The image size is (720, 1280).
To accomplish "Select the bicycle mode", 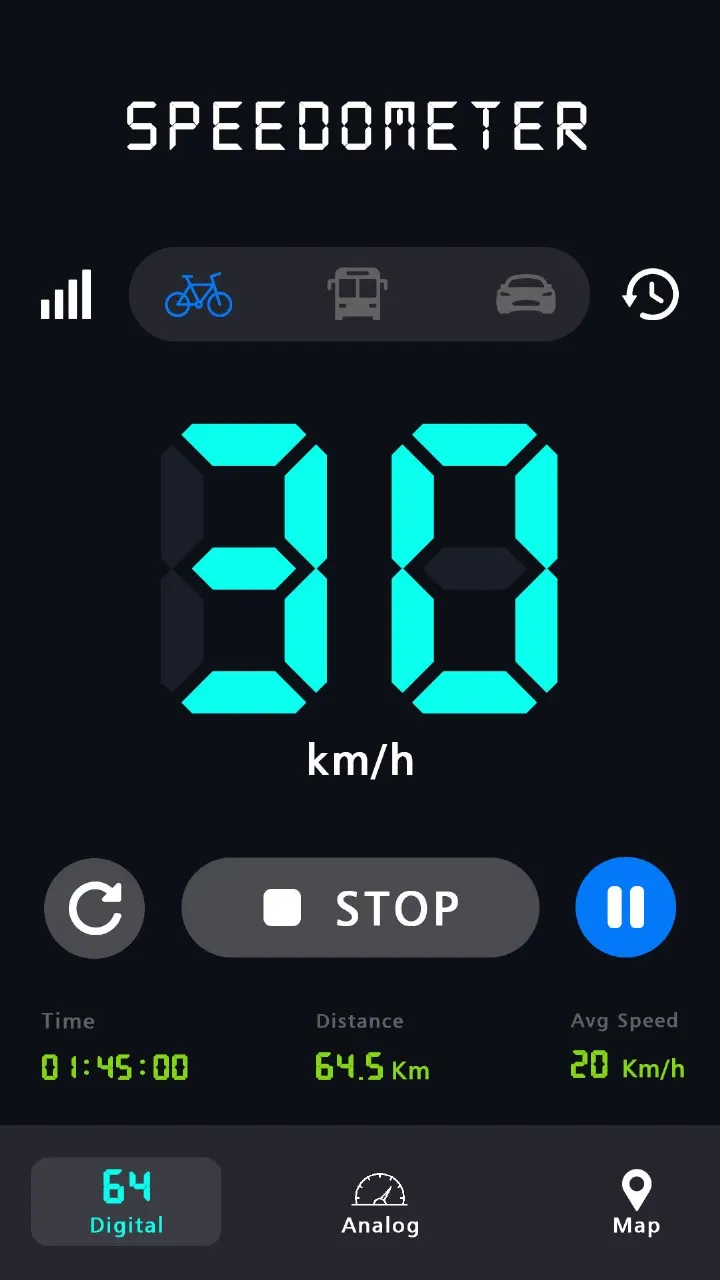I will coord(199,294).
